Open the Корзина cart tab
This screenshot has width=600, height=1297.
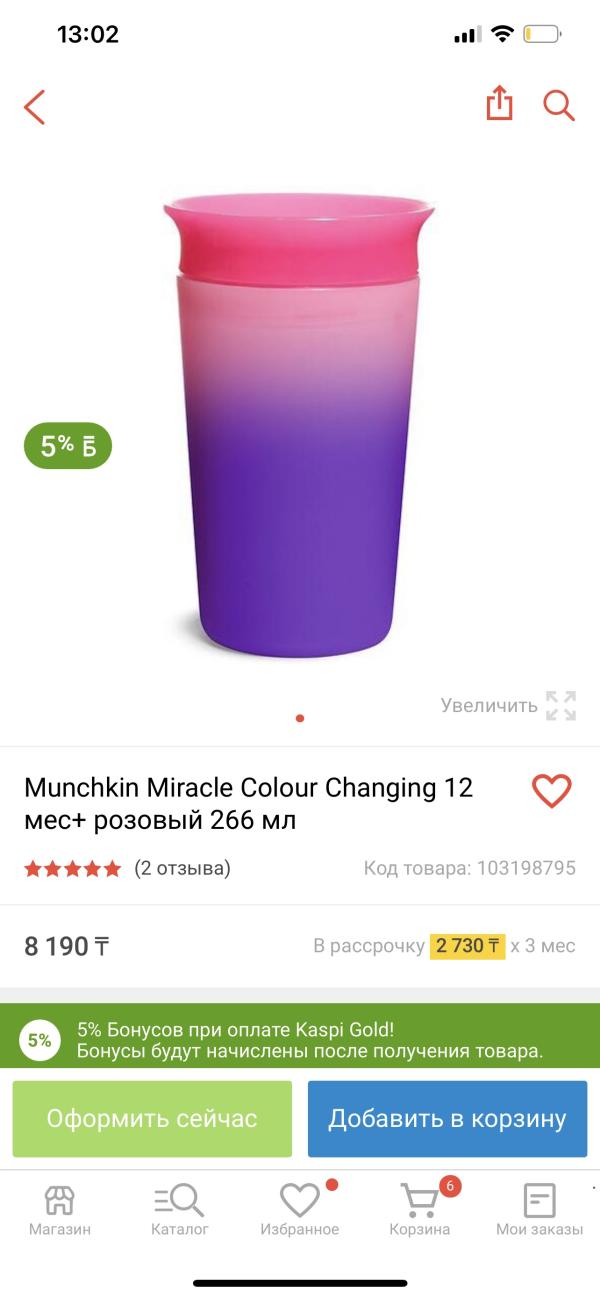(420, 1210)
